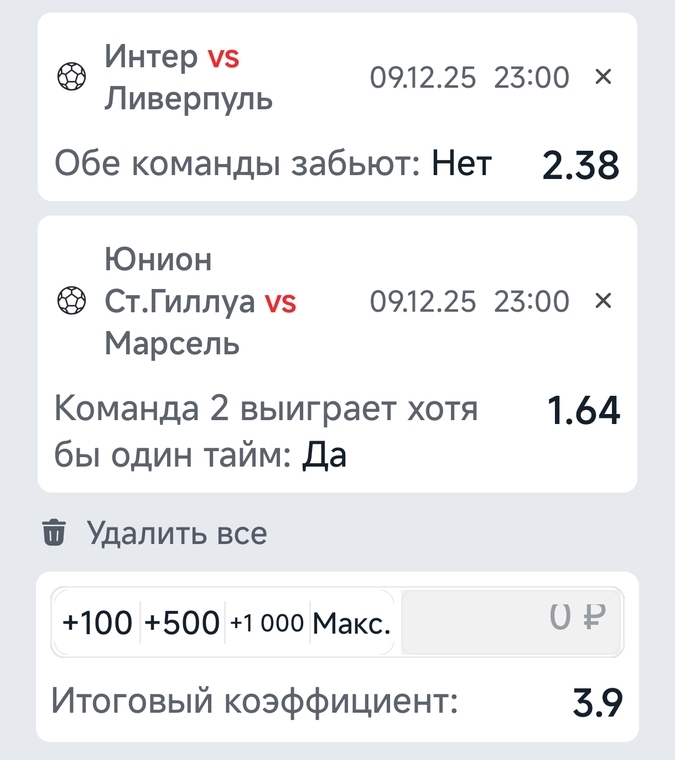Add +100 to the stake

click(97, 623)
